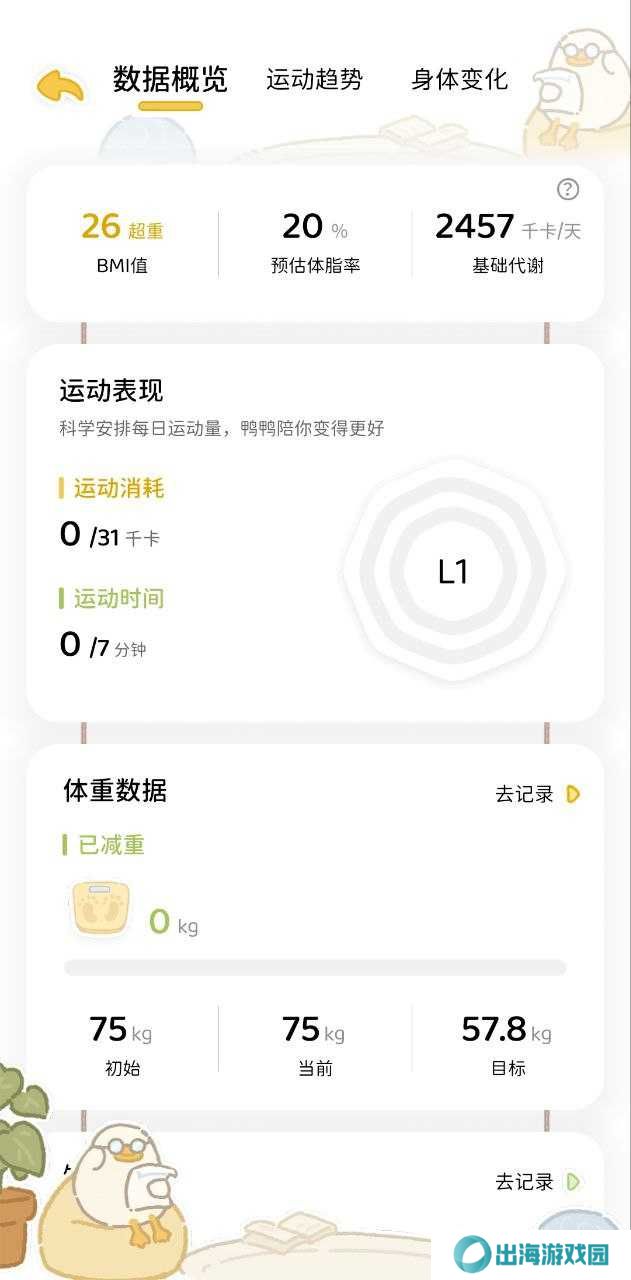Select the 数据概览 tab
The image size is (631, 1280).
point(170,79)
